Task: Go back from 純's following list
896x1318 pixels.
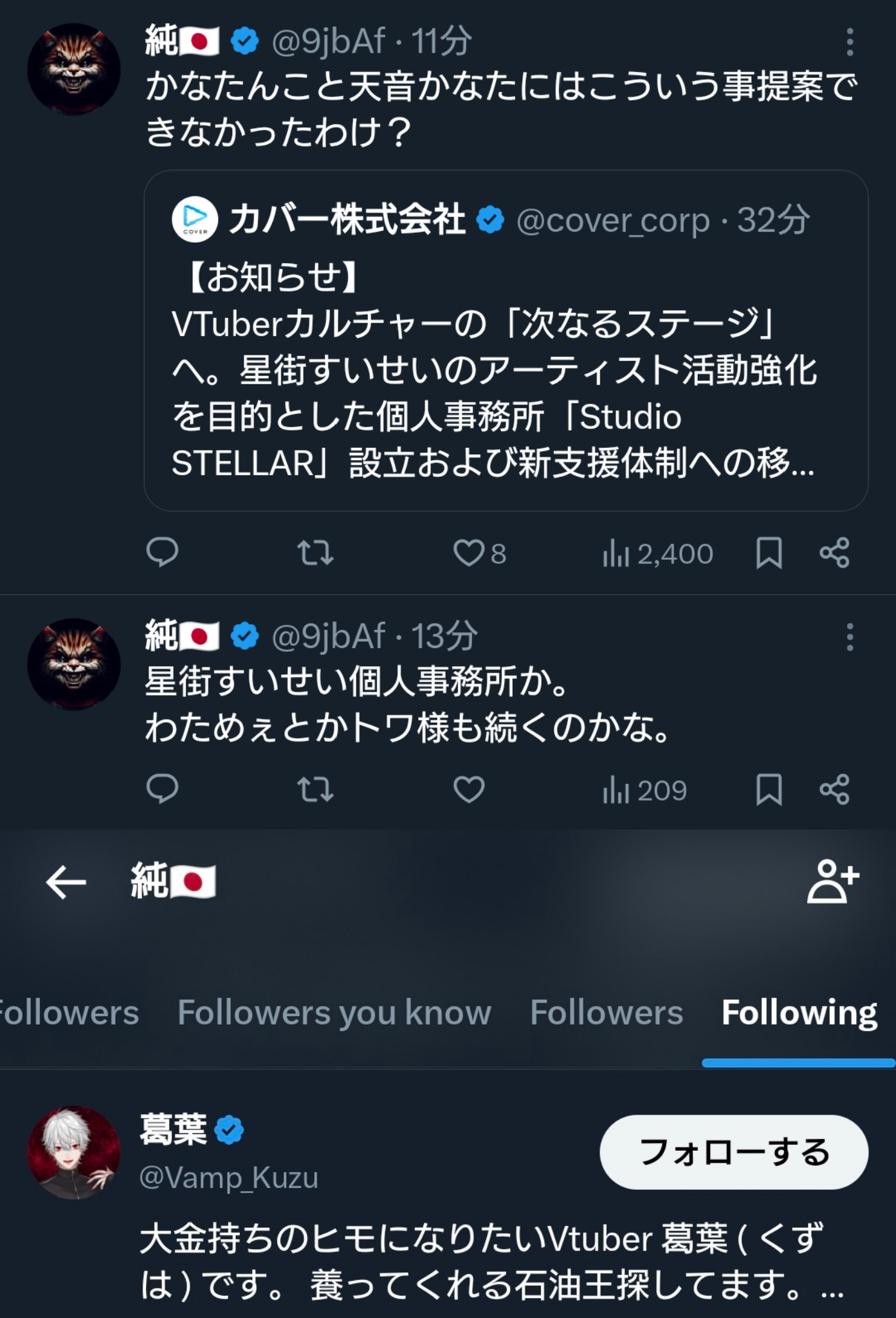Action: [x=66, y=882]
